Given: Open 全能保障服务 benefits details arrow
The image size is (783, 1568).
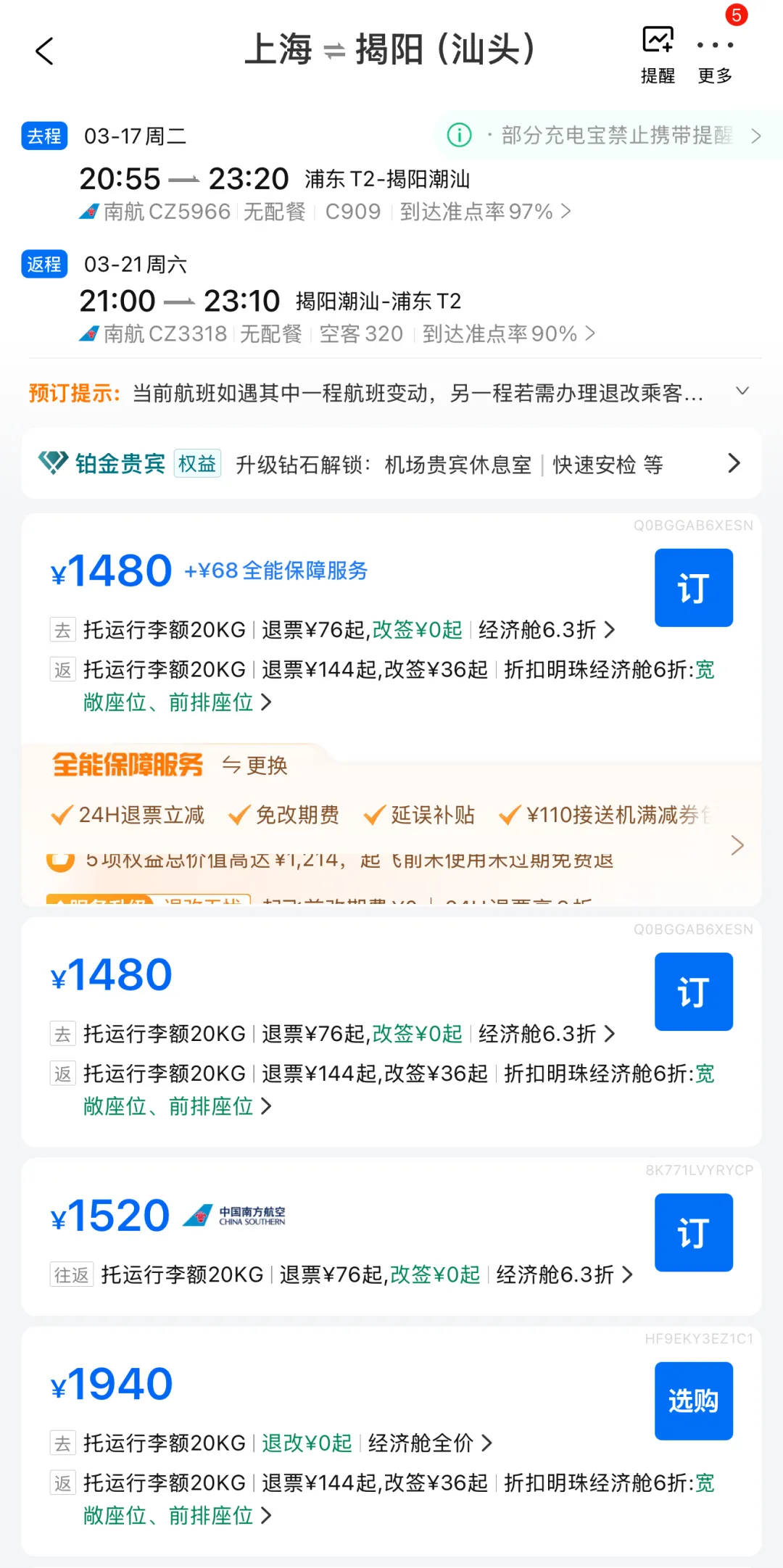Looking at the screenshot, I should 737,845.
